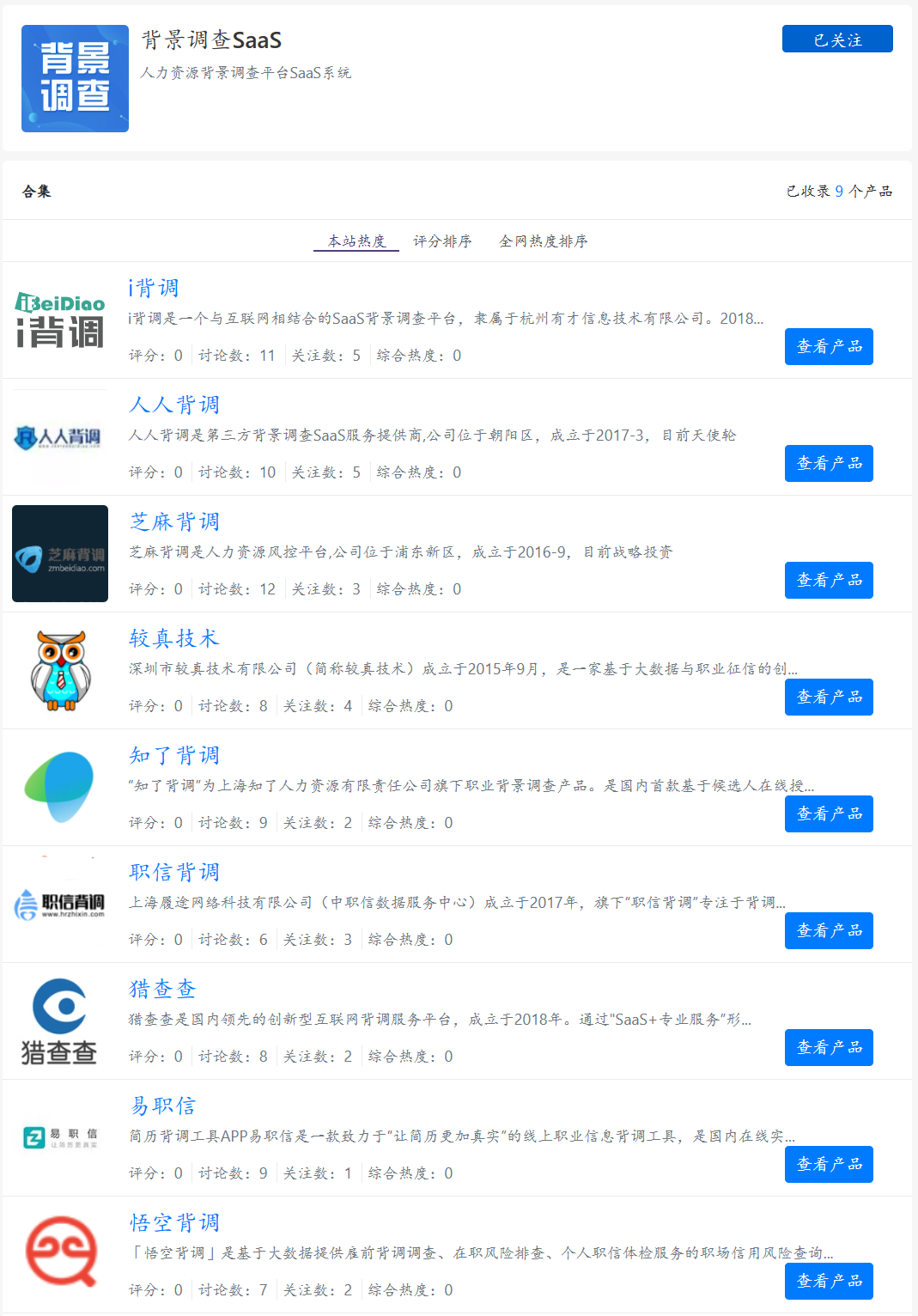Open the 知了背调 title link

pos(174,755)
